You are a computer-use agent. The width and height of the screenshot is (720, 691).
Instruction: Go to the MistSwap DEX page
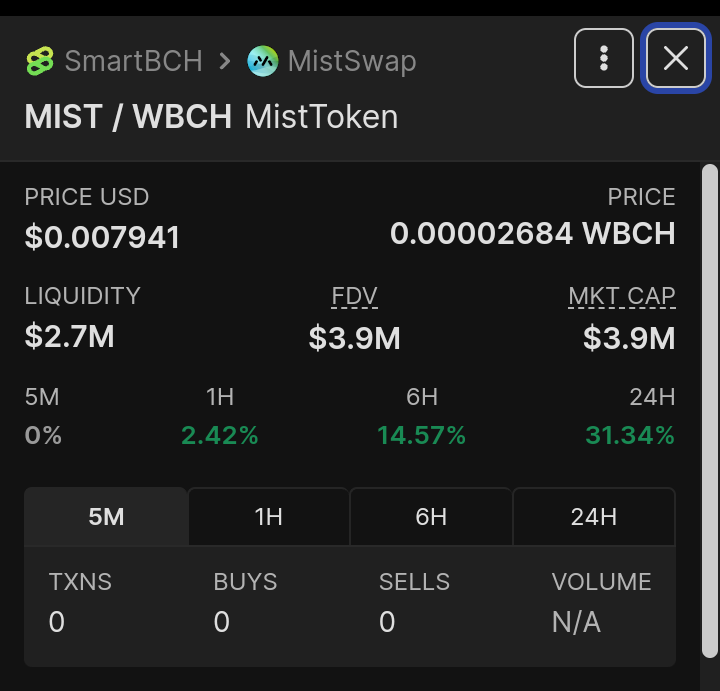pyautogui.click(x=332, y=61)
